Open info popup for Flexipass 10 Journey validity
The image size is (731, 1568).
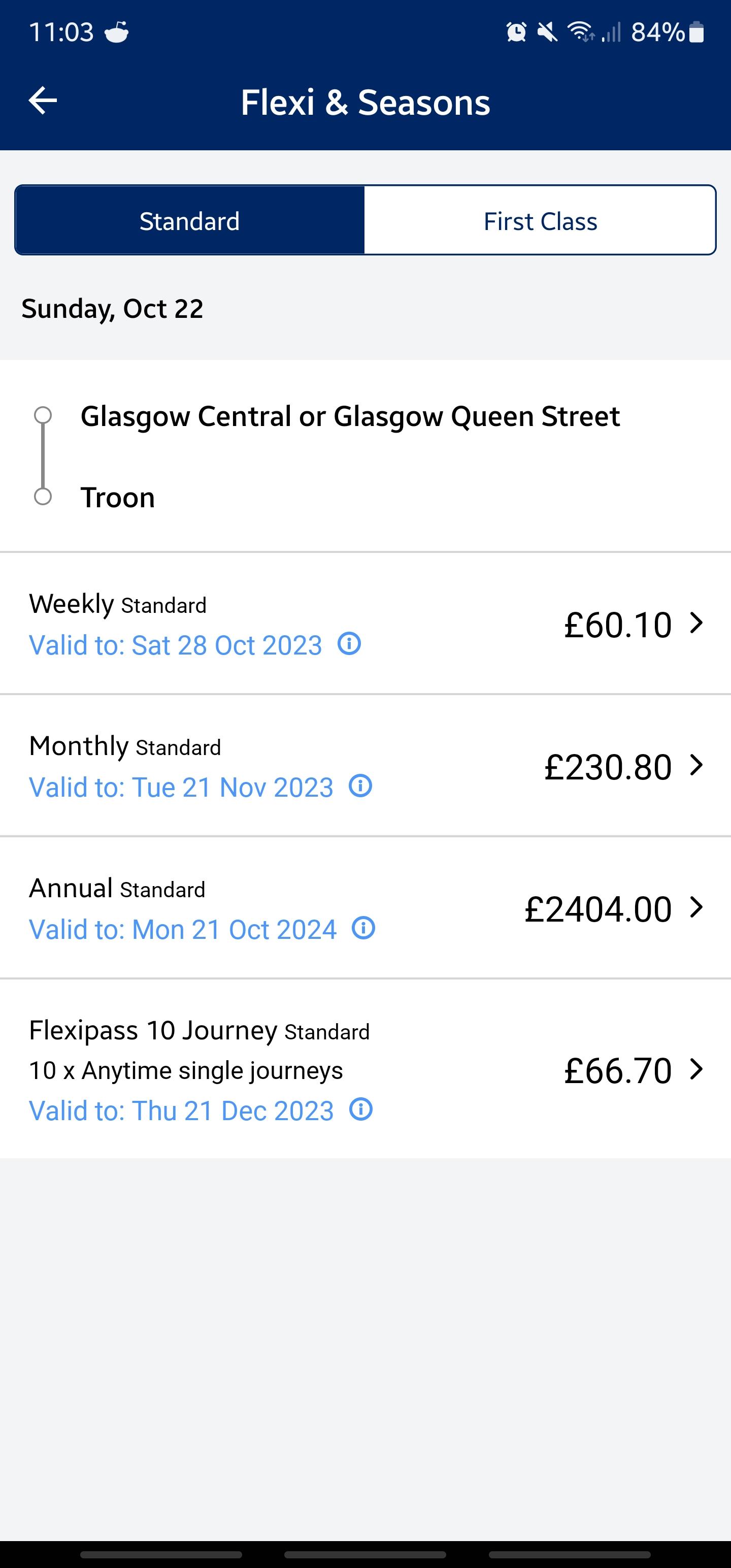coord(360,1109)
